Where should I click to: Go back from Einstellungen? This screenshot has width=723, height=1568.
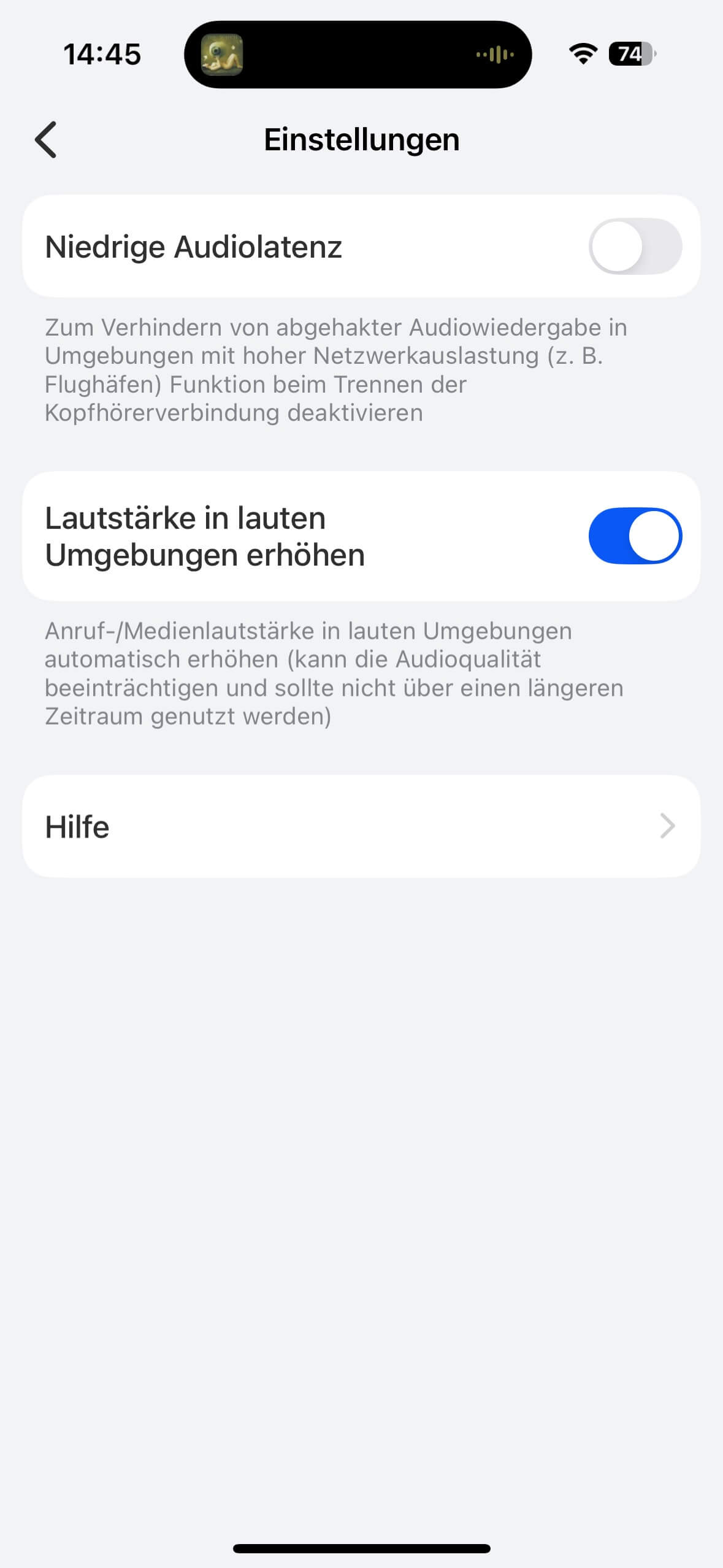46,140
